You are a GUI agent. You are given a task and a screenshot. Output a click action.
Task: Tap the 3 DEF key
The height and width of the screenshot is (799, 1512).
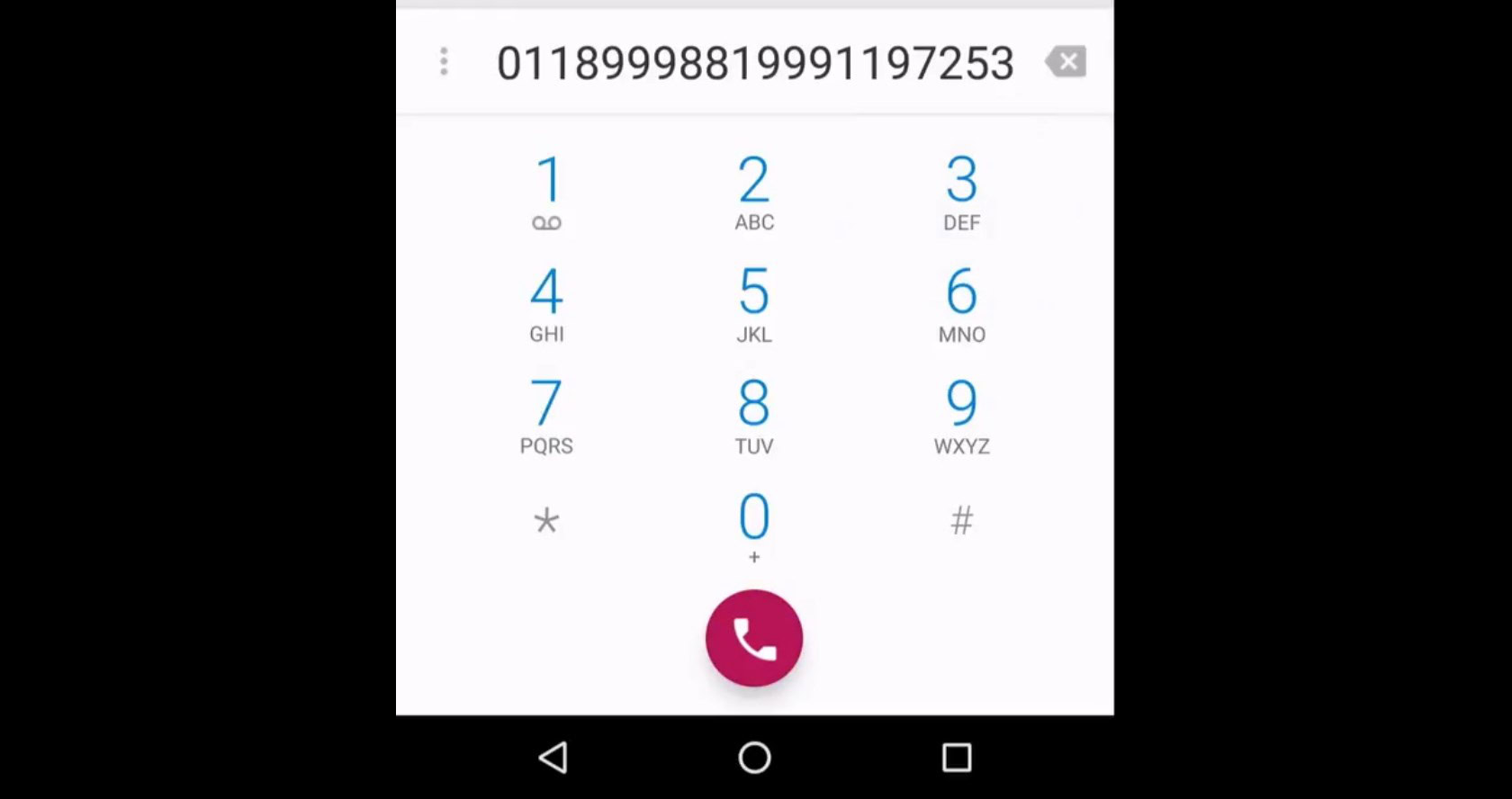(961, 193)
